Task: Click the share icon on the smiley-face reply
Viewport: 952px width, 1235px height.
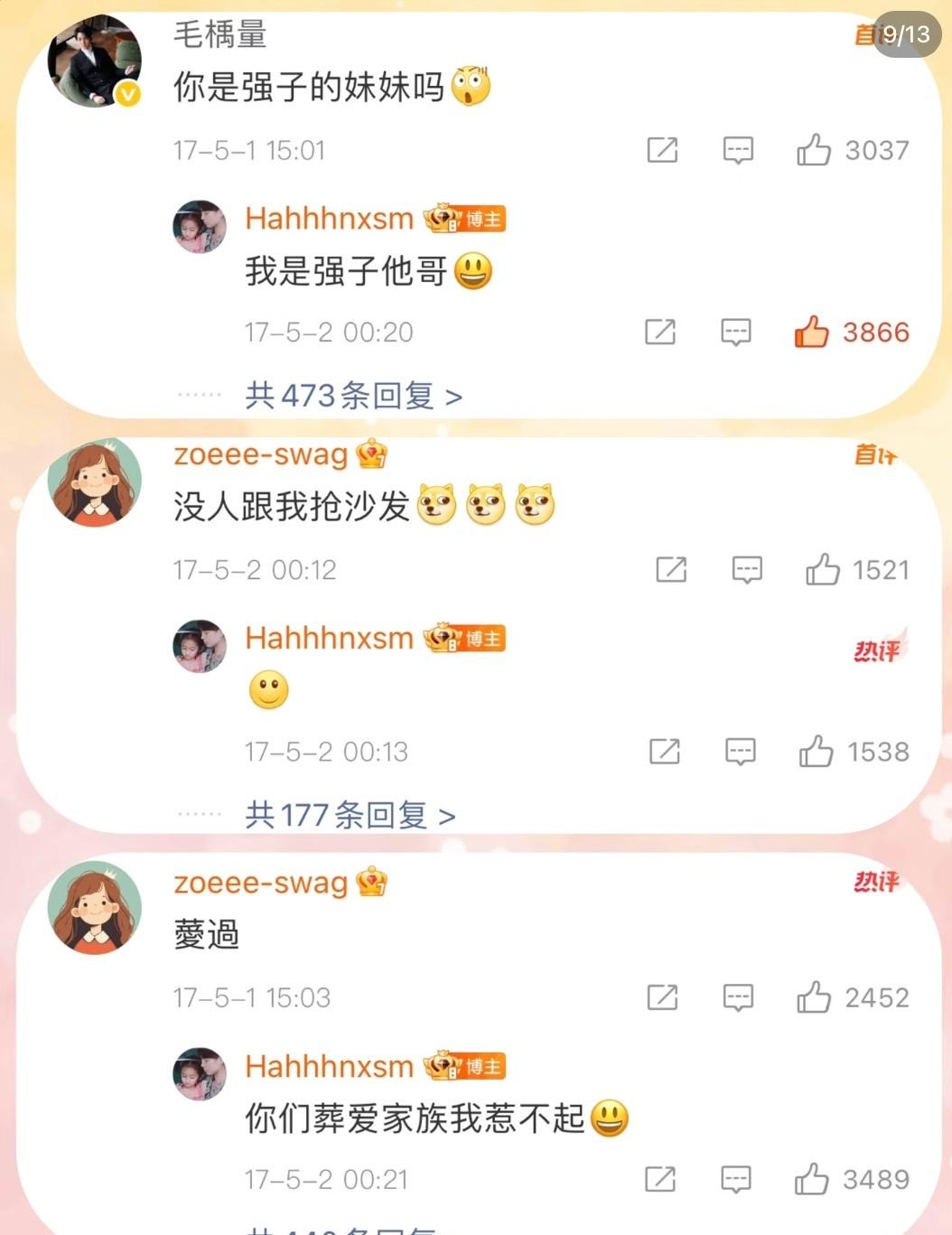Action: point(665,751)
